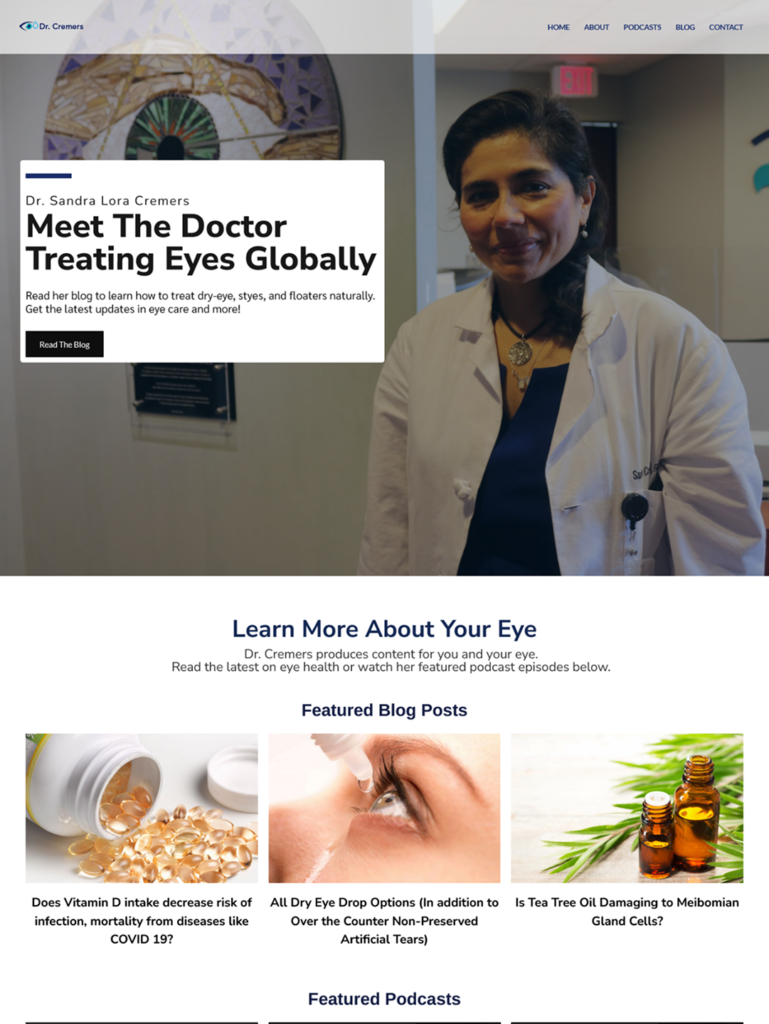Read the Vitamin D and COVID 19 article

(141, 920)
